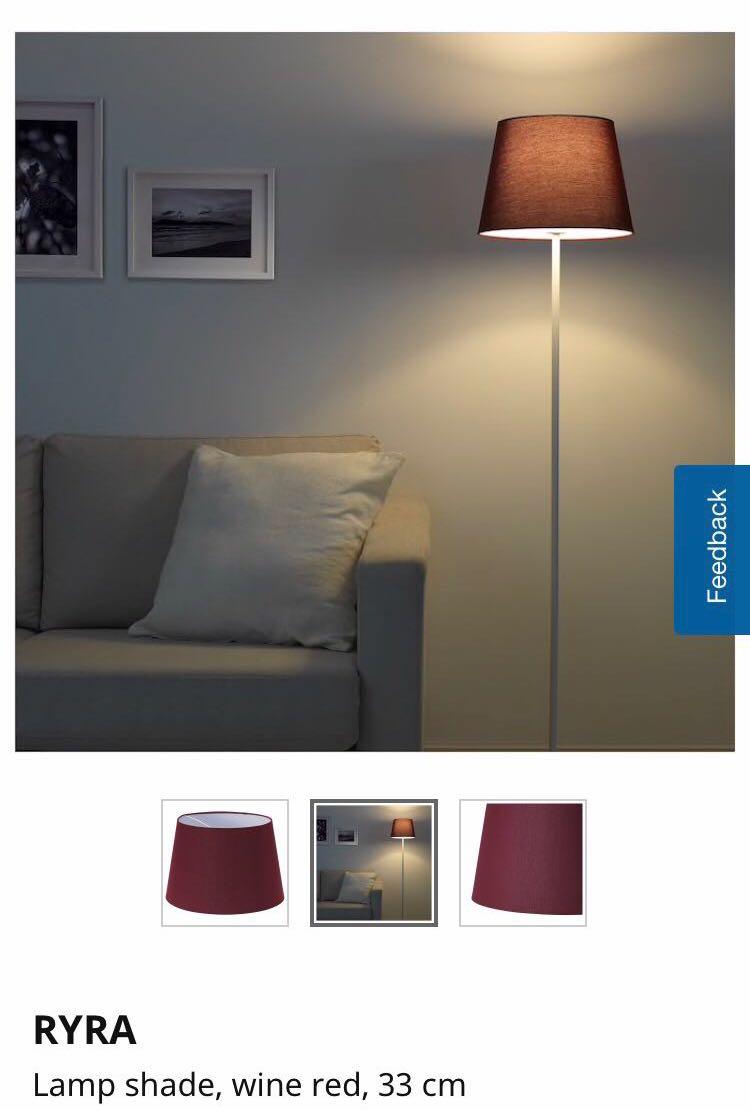Select the close-up fabric texture thumbnail
The width and height of the screenshot is (750, 1110).
click(x=523, y=862)
